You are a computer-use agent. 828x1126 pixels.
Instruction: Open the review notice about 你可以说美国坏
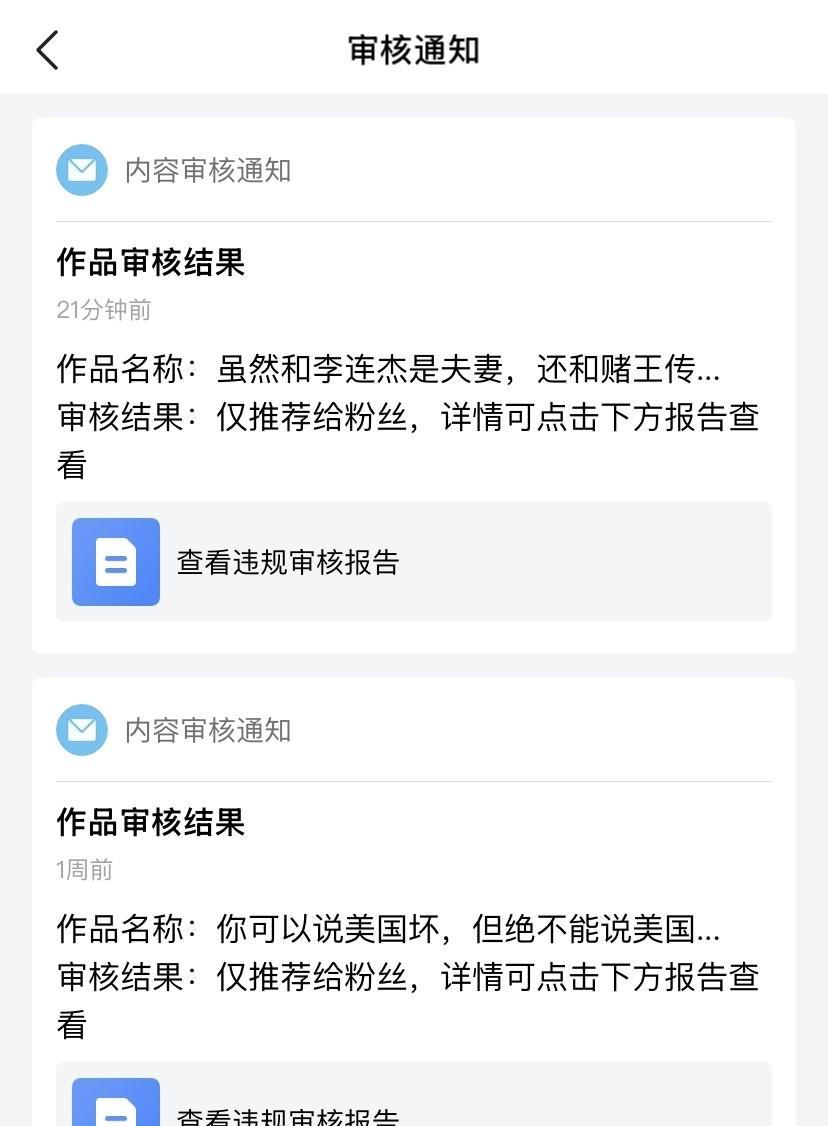tap(414, 902)
